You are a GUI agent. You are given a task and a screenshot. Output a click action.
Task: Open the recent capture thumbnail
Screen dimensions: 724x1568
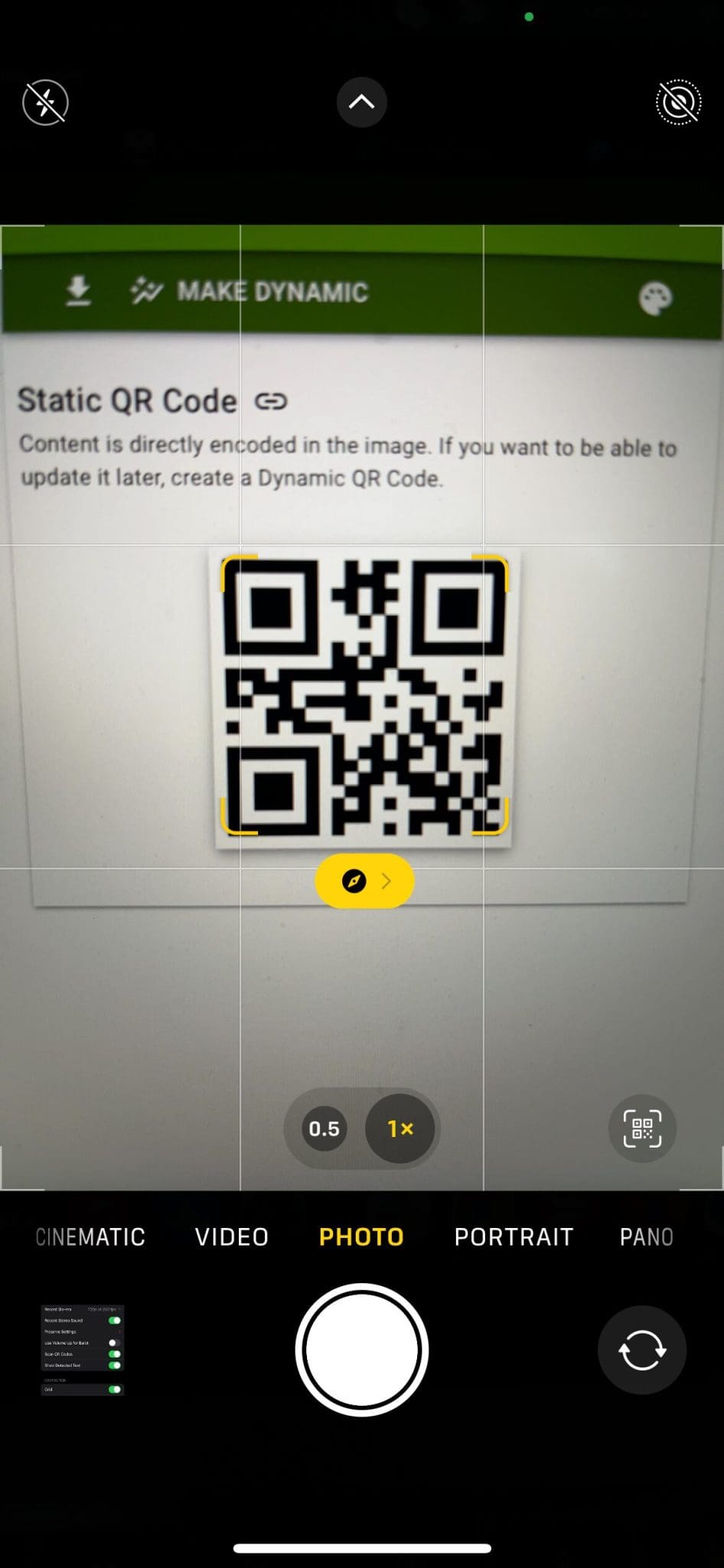pos(82,1349)
